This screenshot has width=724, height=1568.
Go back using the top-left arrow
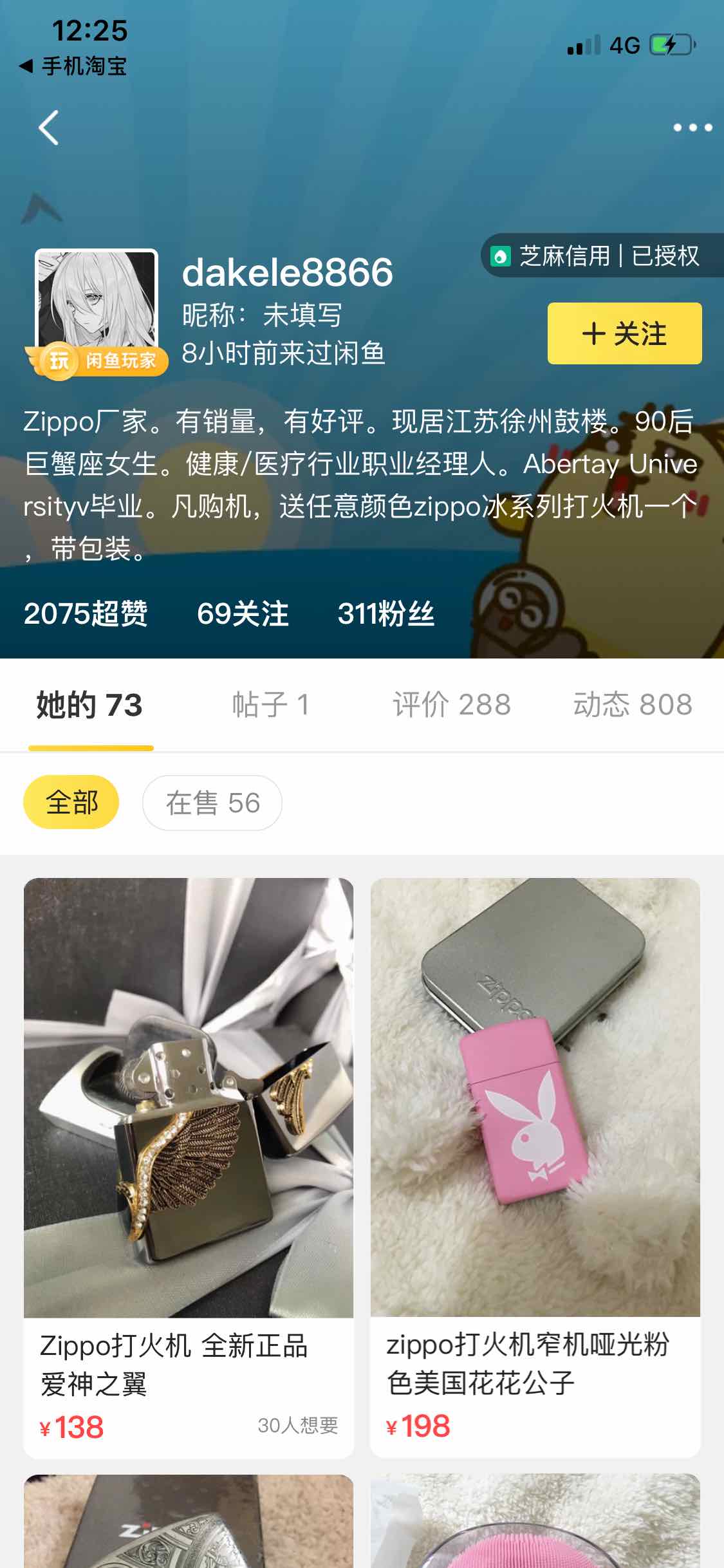pyautogui.click(x=49, y=127)
